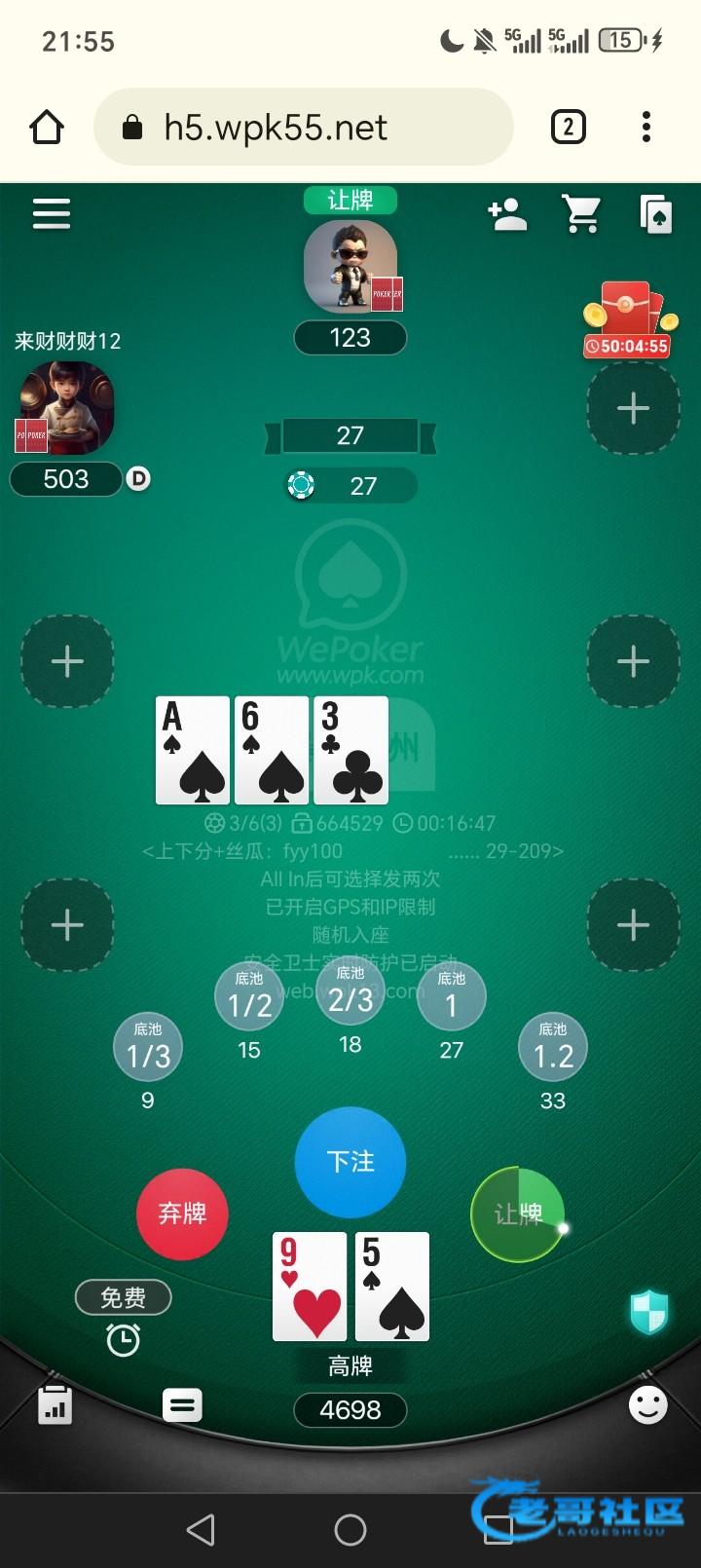Select the 1/2 pot bet
Image resolution: width=701 pixels, height=1568 pixels.
point(249,997)
